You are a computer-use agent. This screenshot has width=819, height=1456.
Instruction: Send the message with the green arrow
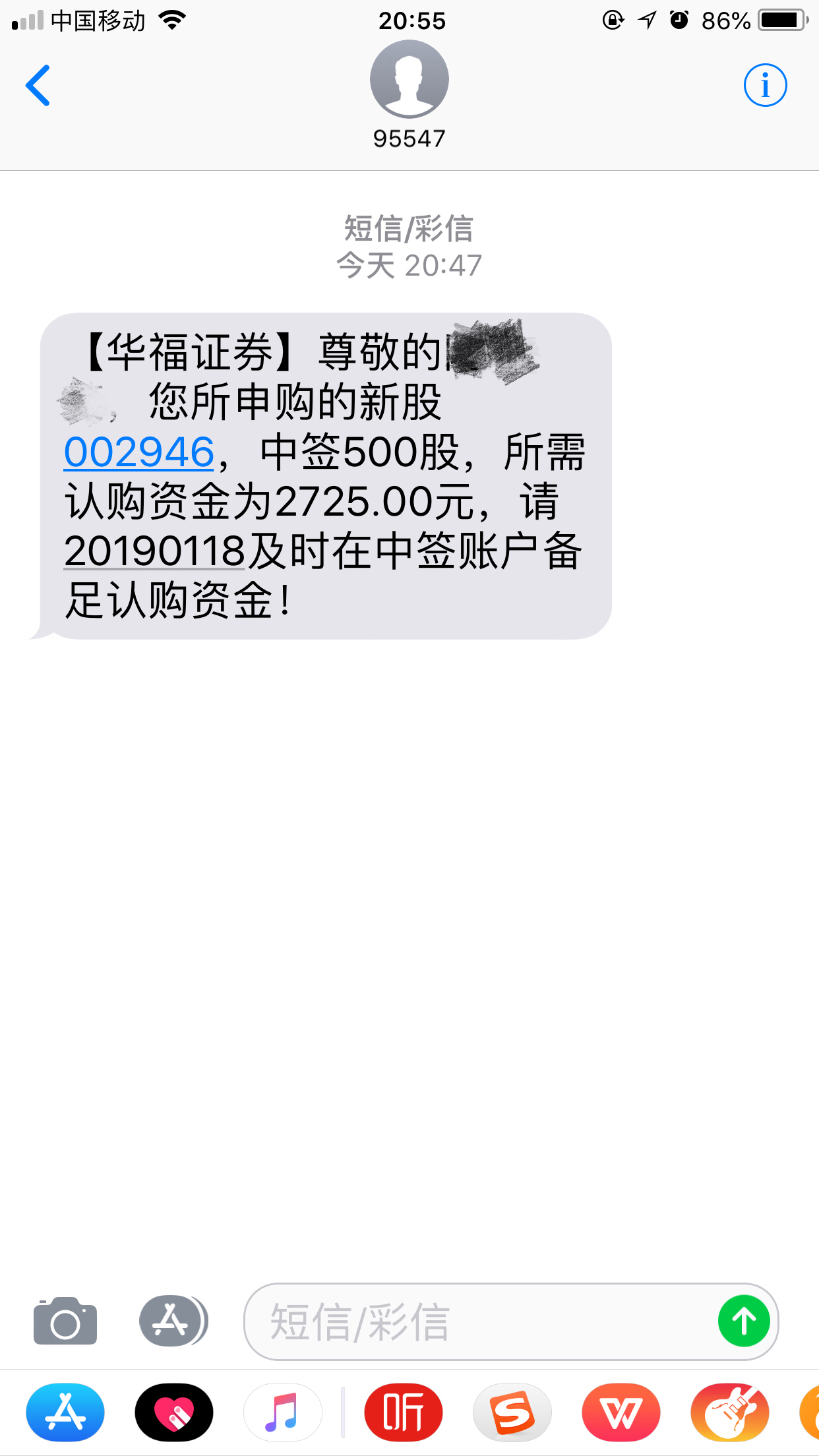[744, 1321]
